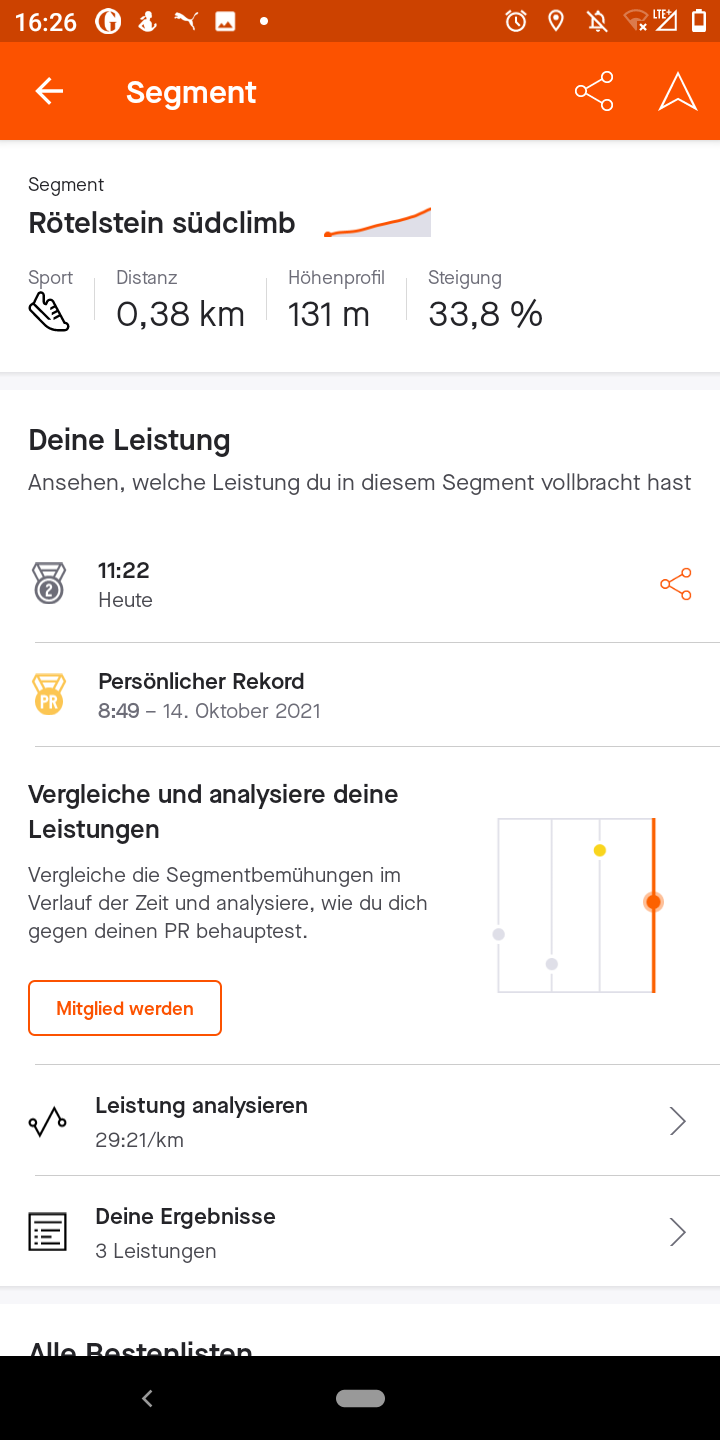This screenshot has height=1440, width=720.
Task: Open the navigation arrow icon
Action: [678, 92]
